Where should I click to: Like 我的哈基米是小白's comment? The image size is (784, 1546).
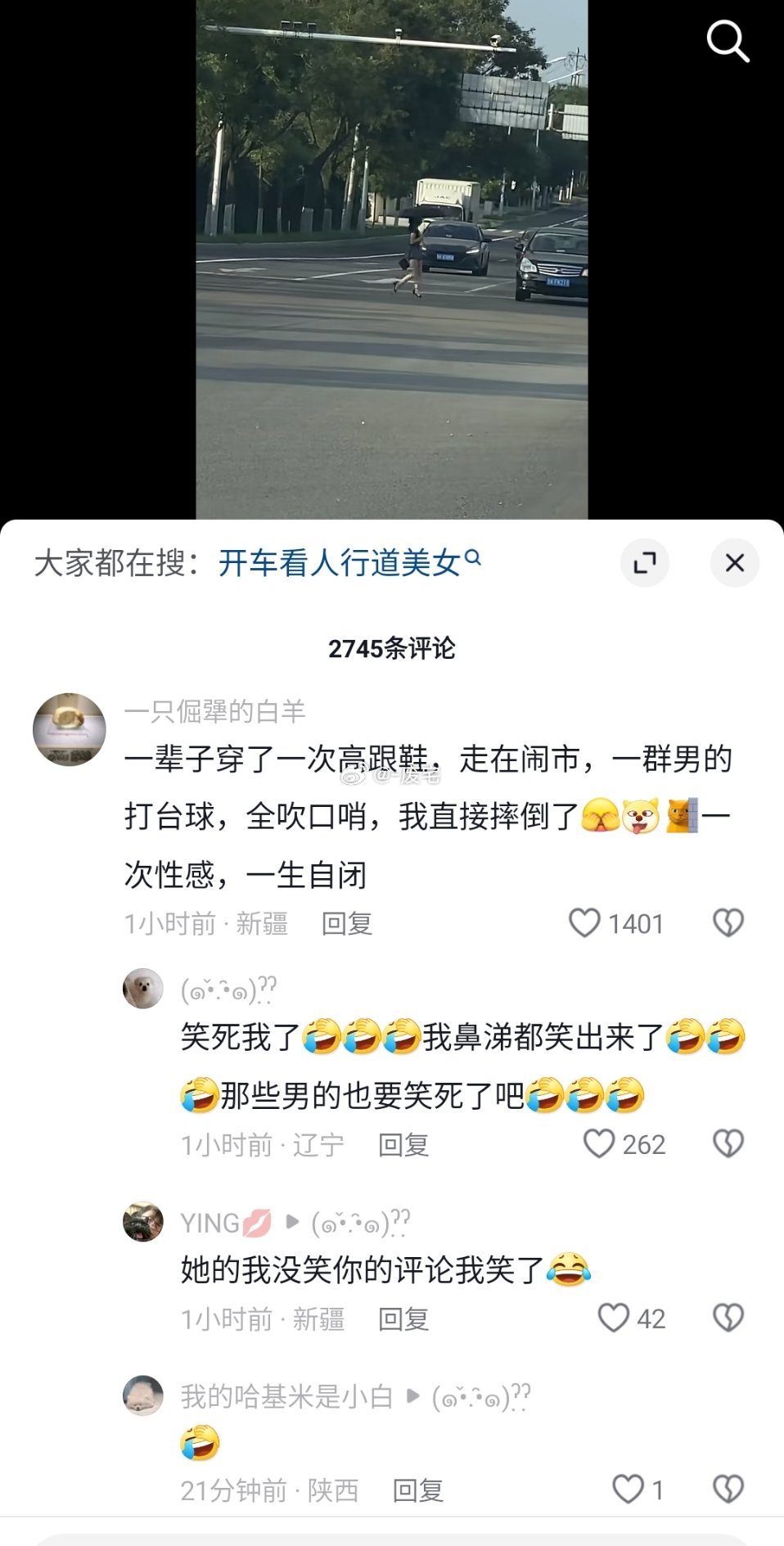629,1490
